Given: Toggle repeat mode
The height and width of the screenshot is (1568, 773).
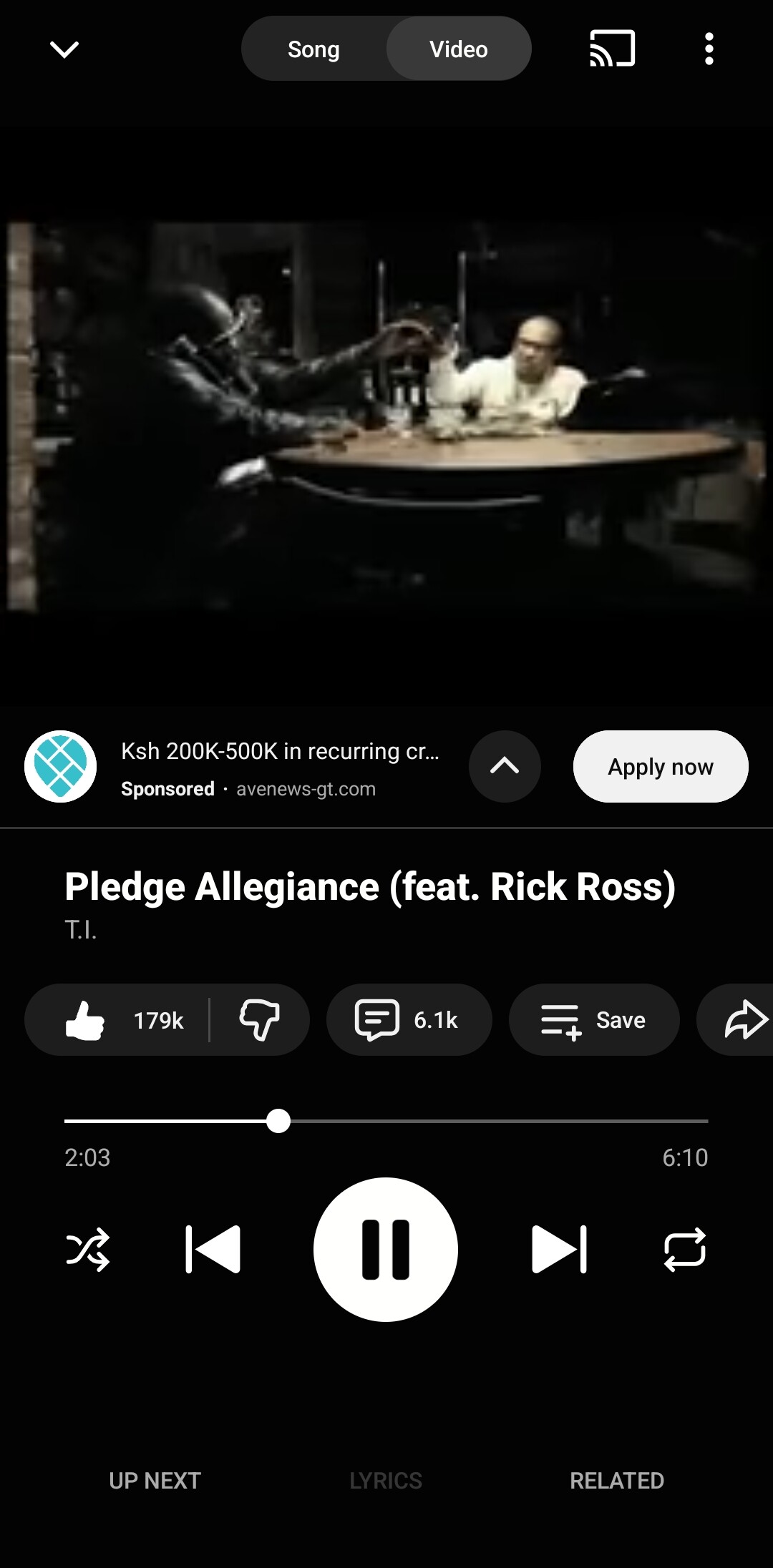Looking at the screenshot, I should [685, 1249].
